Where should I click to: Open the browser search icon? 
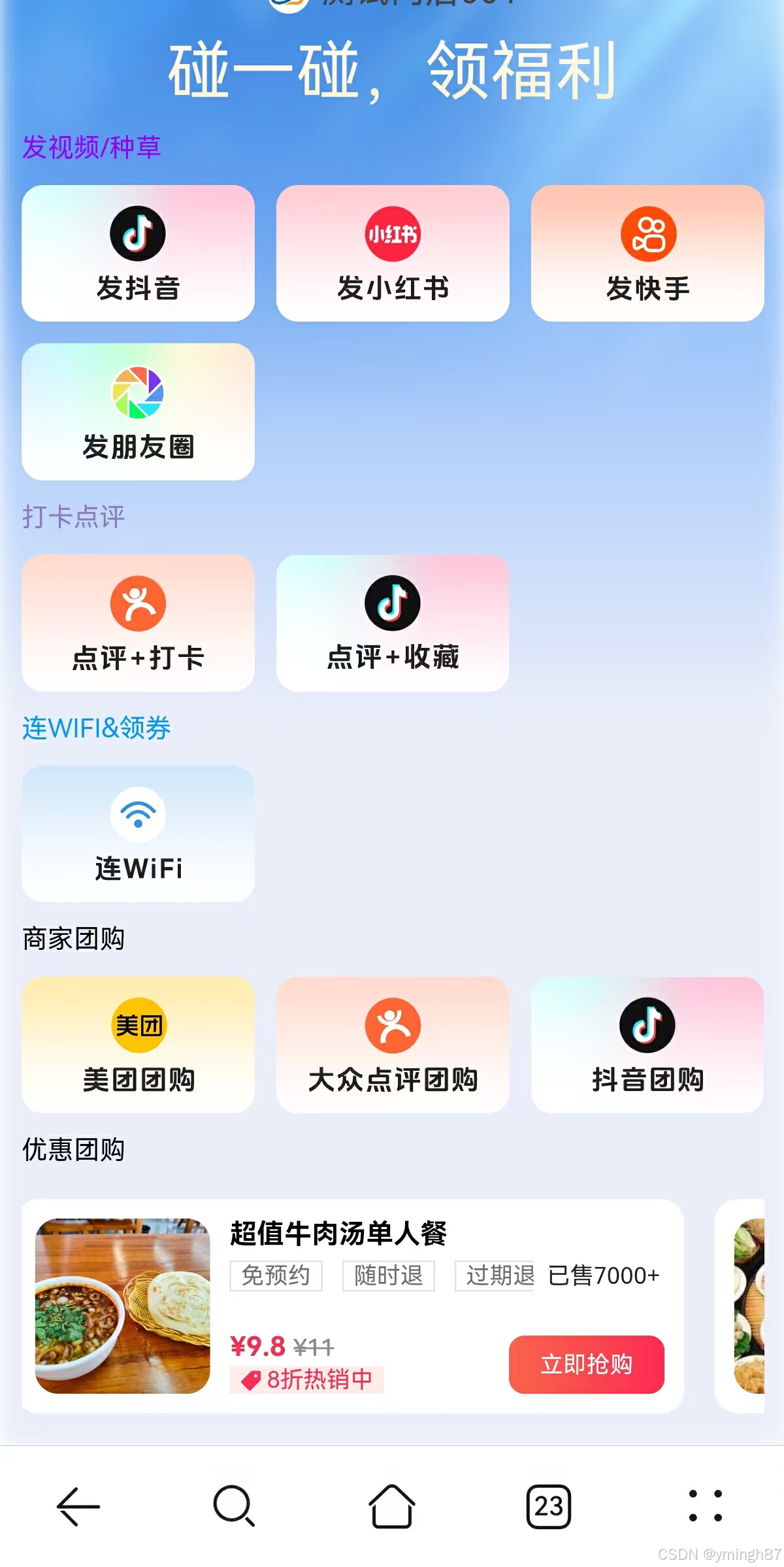(x=234, y=1506)
